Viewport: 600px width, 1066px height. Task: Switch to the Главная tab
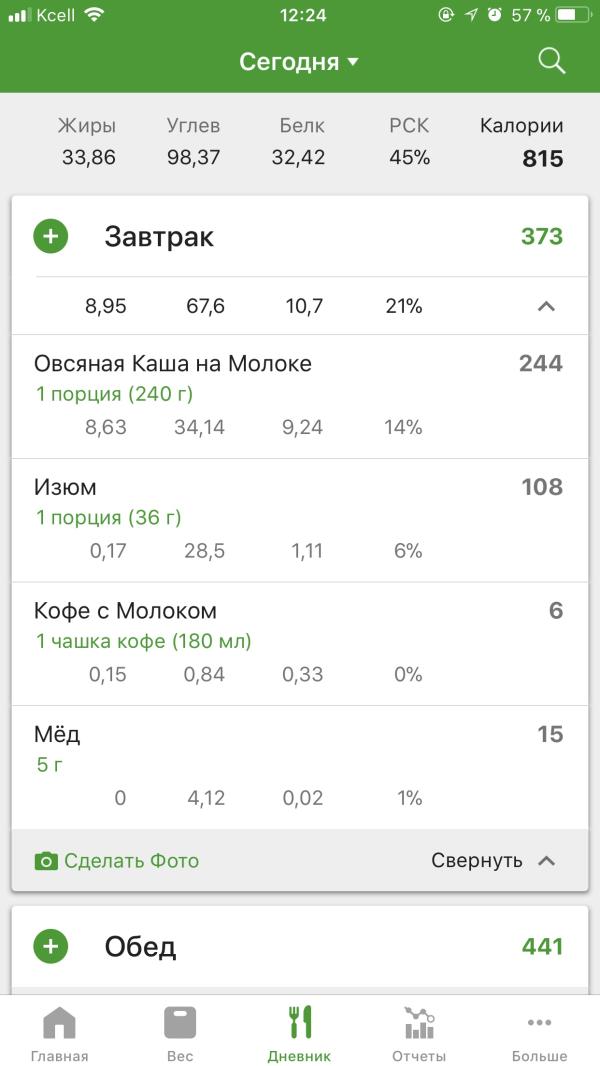tap(60, 1033)
